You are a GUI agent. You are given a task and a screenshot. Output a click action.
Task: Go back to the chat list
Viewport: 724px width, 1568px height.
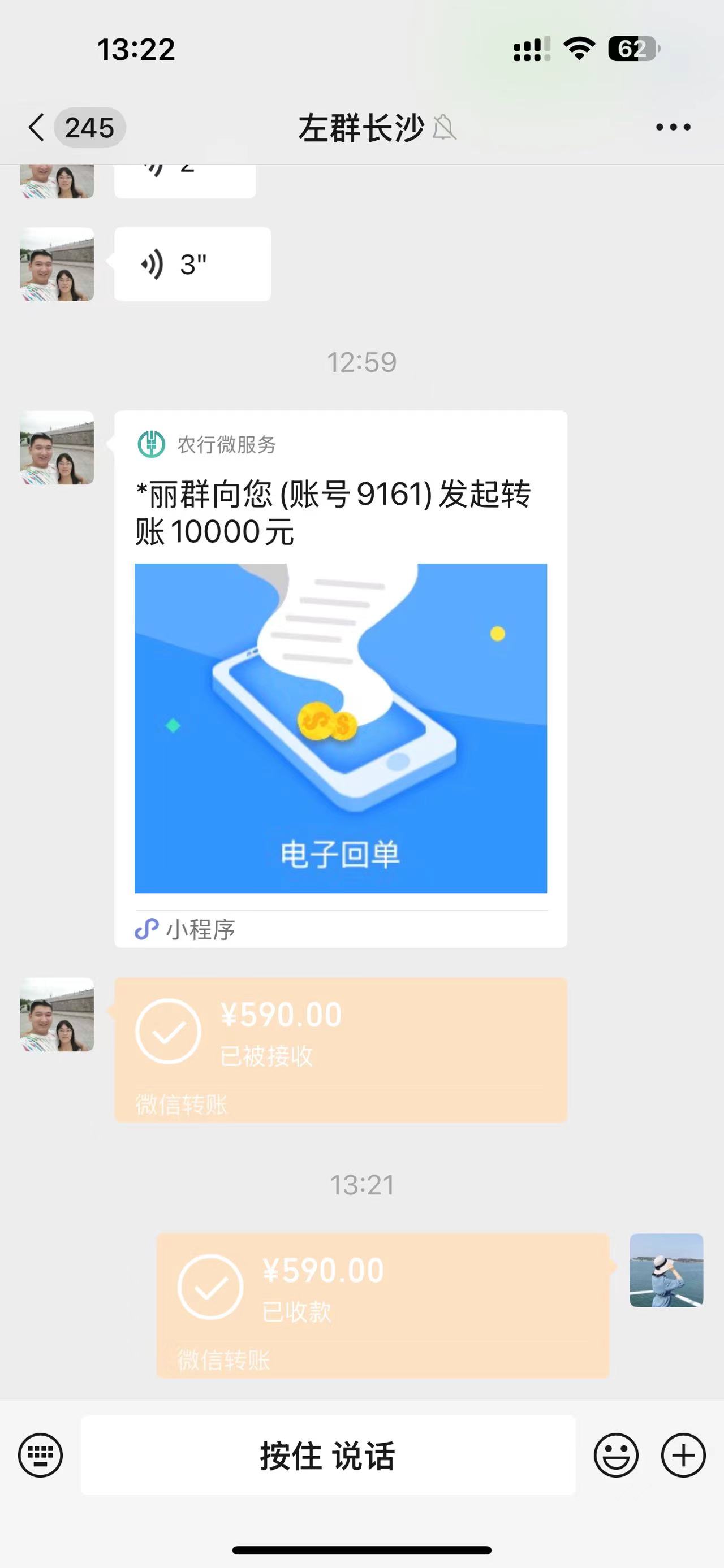click(37, 127)
